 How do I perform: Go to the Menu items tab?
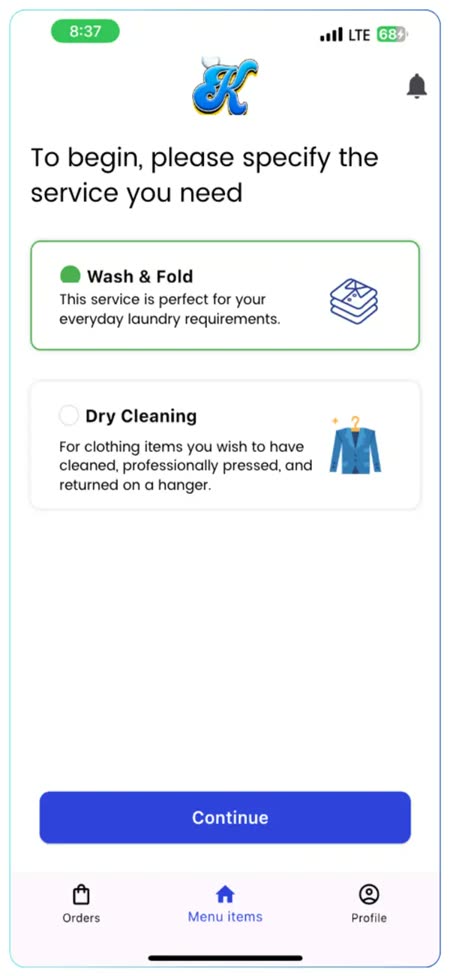225,904
